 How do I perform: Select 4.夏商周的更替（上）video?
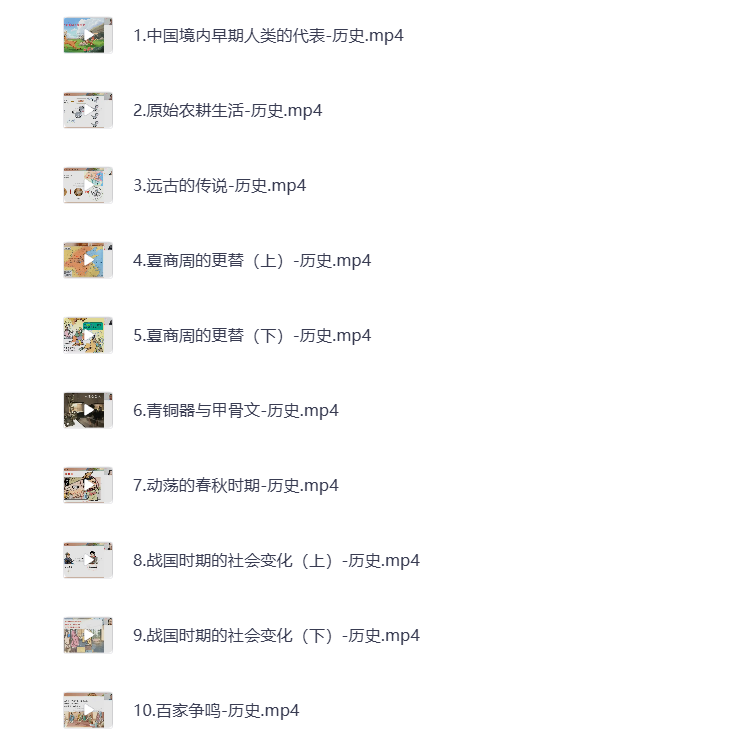[x=251, y=261]
